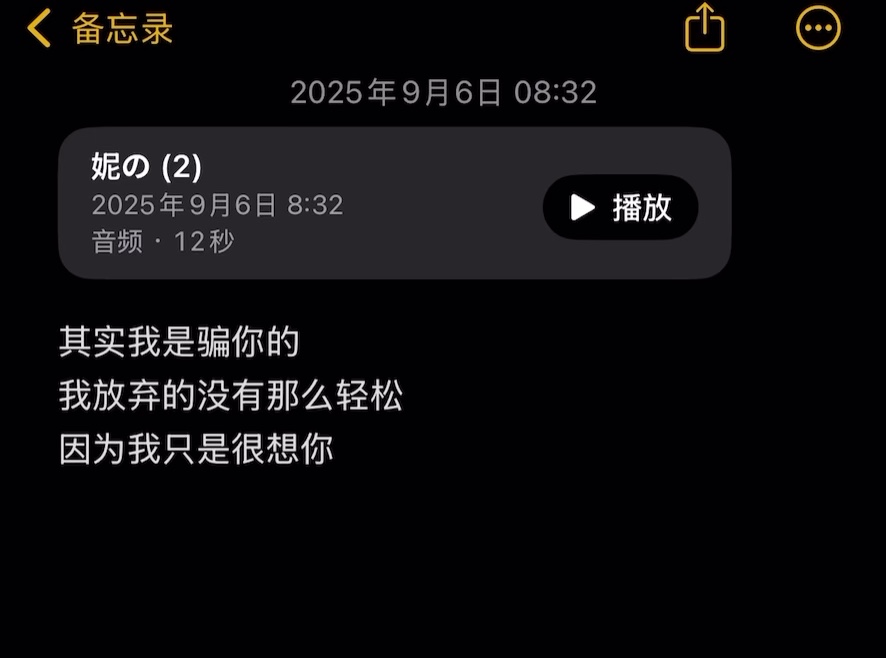The height and width of the screenshot is (658, 886).
Task: Tap the note text to start editing
Action: (230, 397)
